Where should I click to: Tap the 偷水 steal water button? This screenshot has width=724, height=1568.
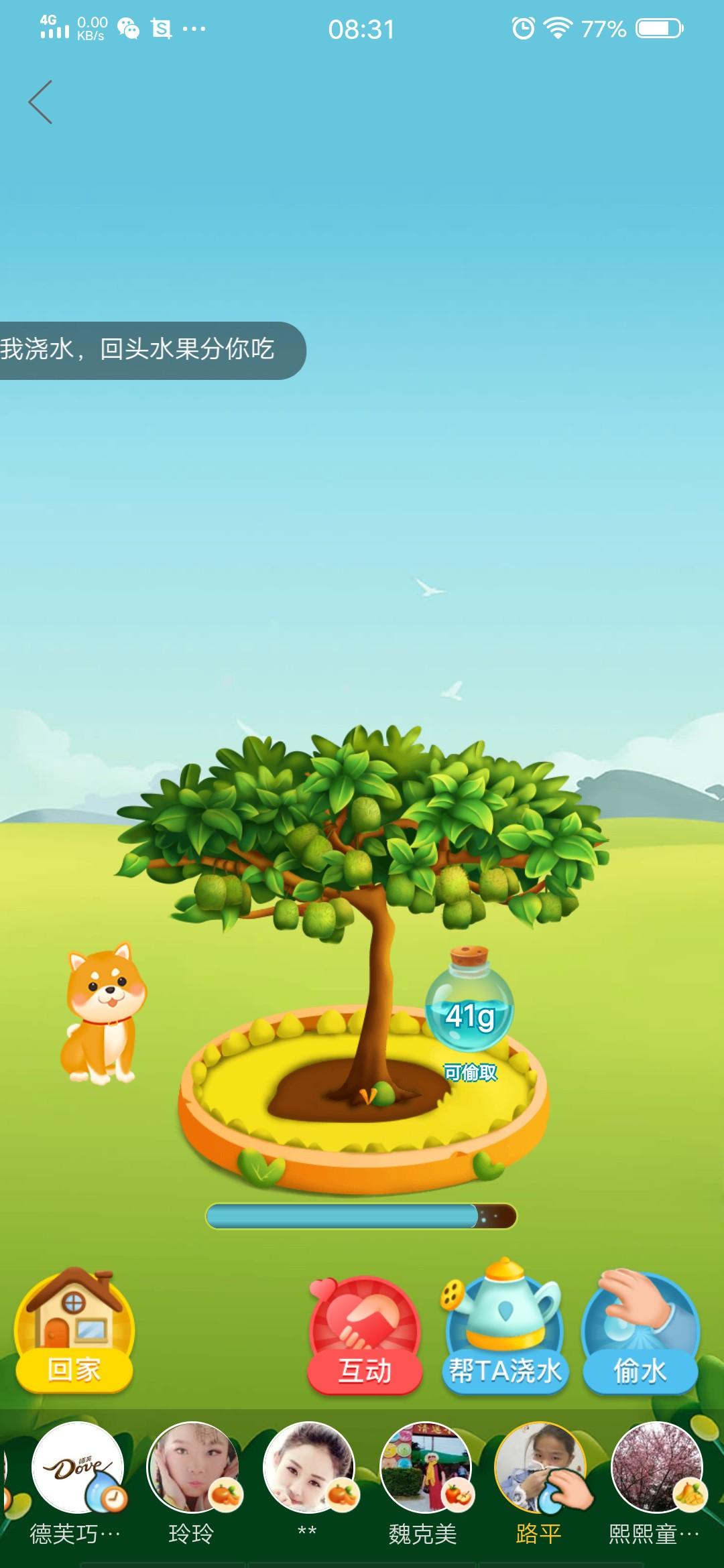click(x=640, y=1335)
